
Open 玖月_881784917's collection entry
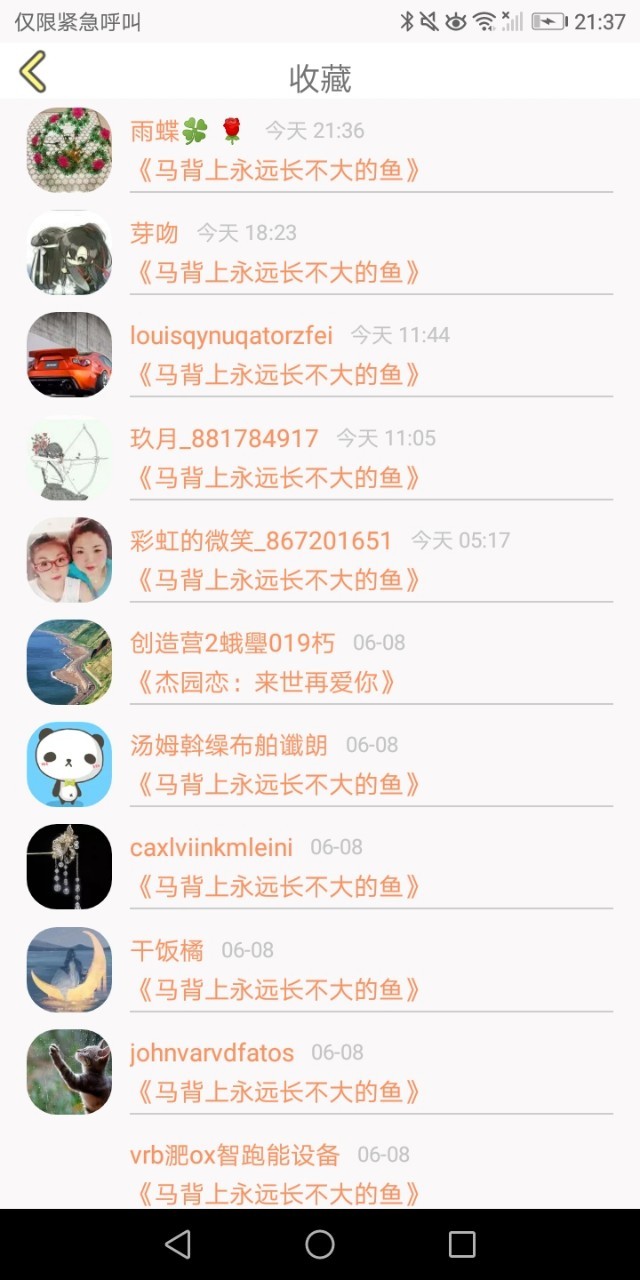click(320, 457)
